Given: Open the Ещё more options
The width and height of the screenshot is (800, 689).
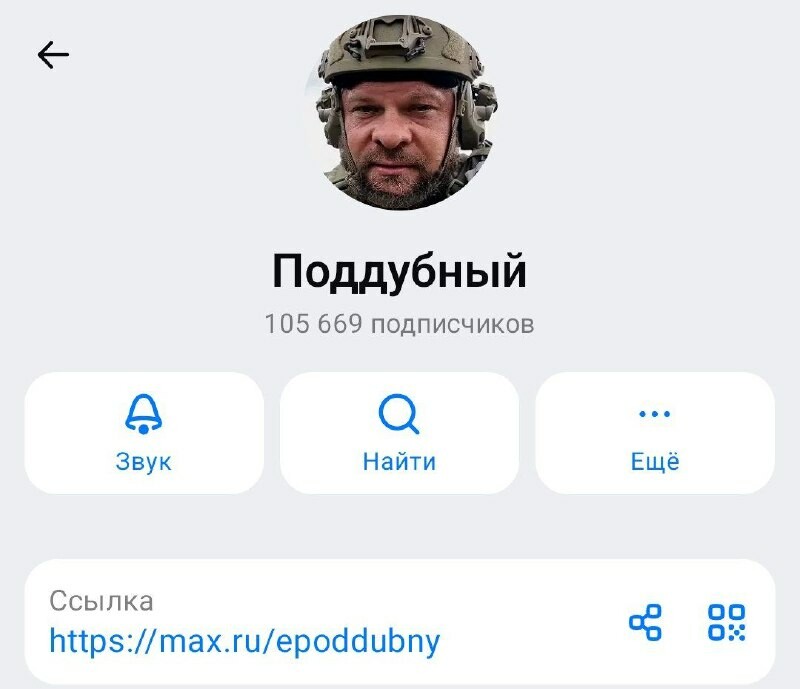Looking at the screenshot, I should point(655,432).
